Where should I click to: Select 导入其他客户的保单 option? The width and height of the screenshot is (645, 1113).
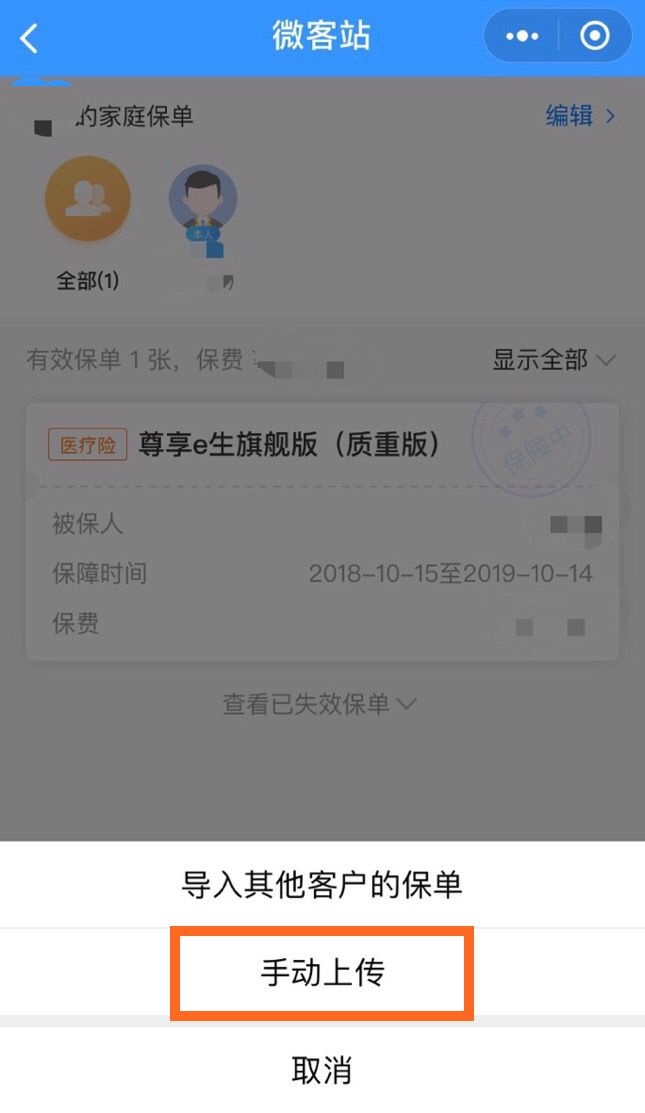pos(322,885)
